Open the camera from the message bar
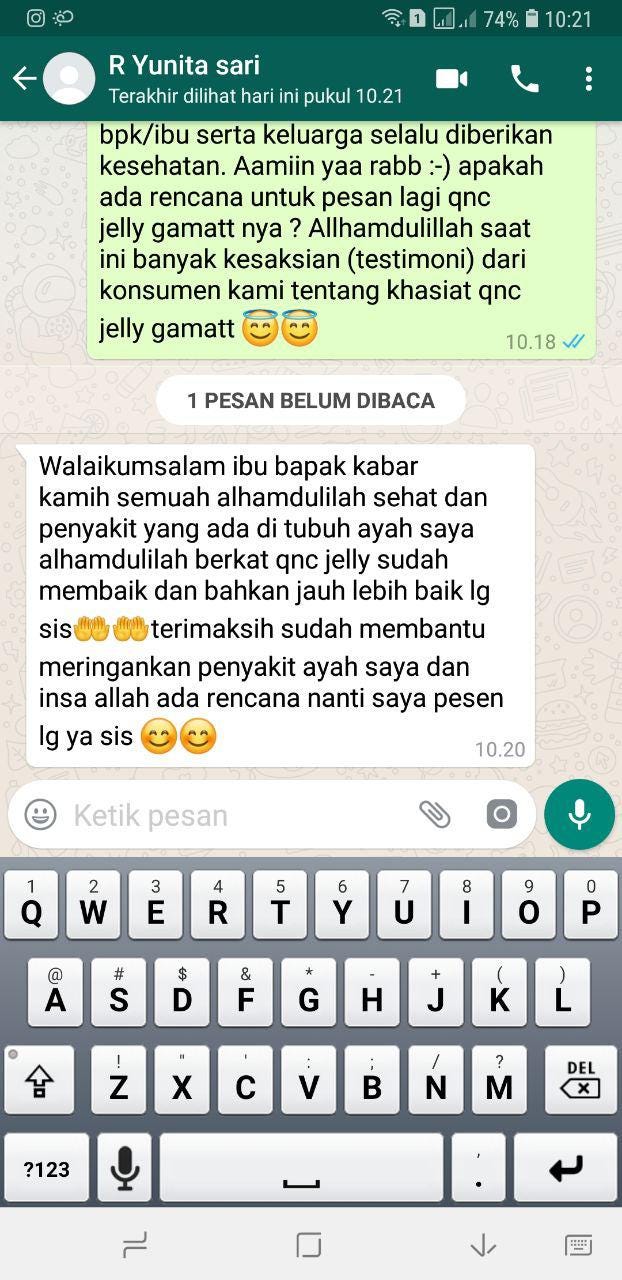 501,815
